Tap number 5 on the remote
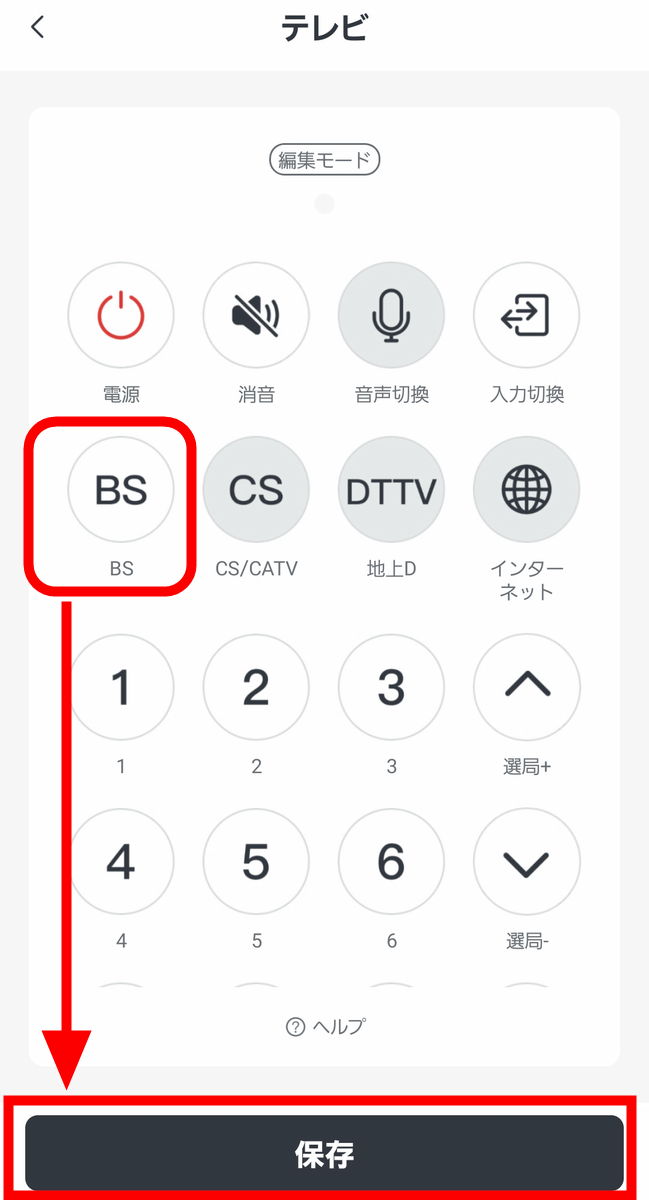 click(256, 861)
